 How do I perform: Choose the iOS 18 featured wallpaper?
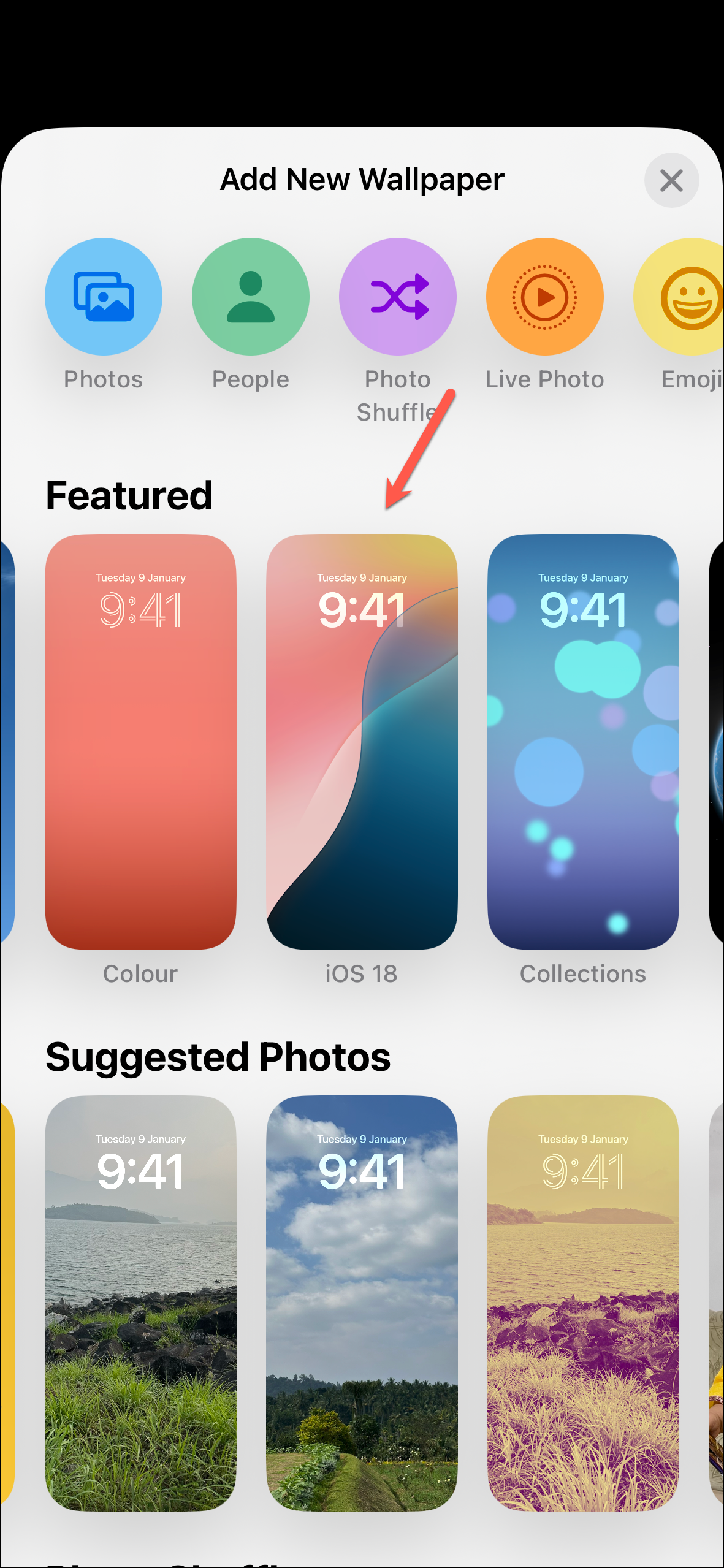[362, 742]
